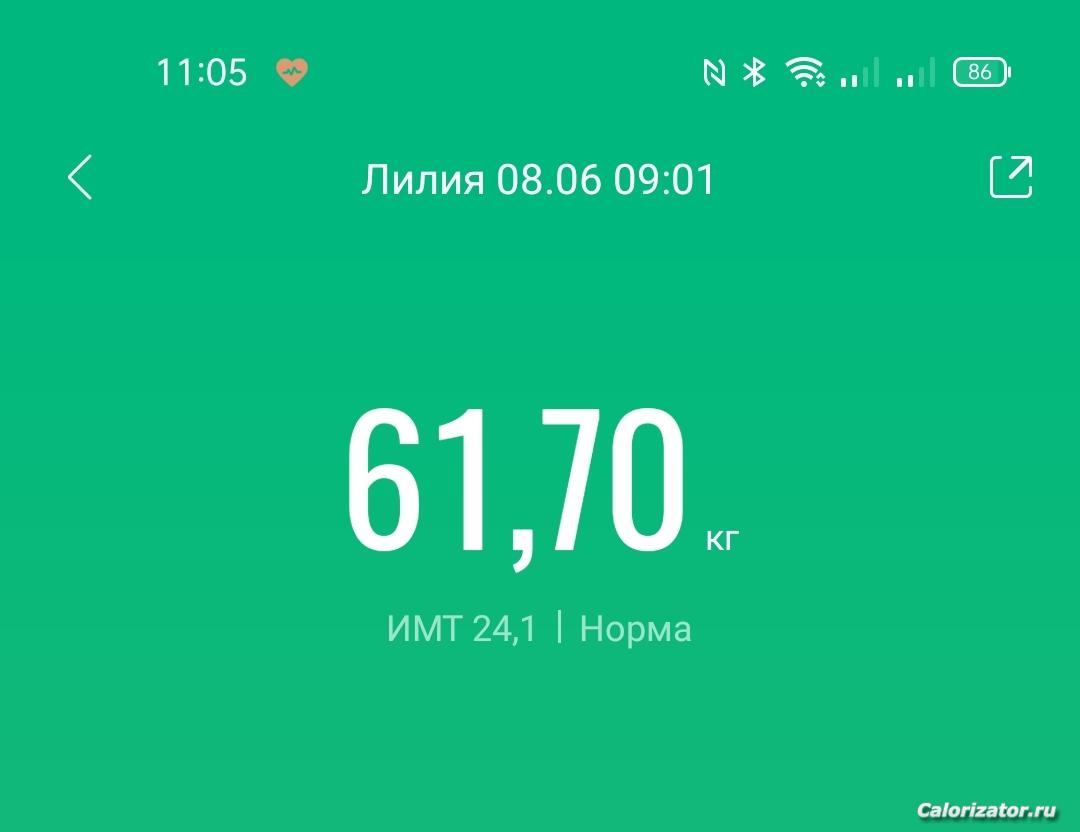Viewport: 1080px width, 832px height.
Task: Go back from Лилия's weight record
Action: pos(80,178)
